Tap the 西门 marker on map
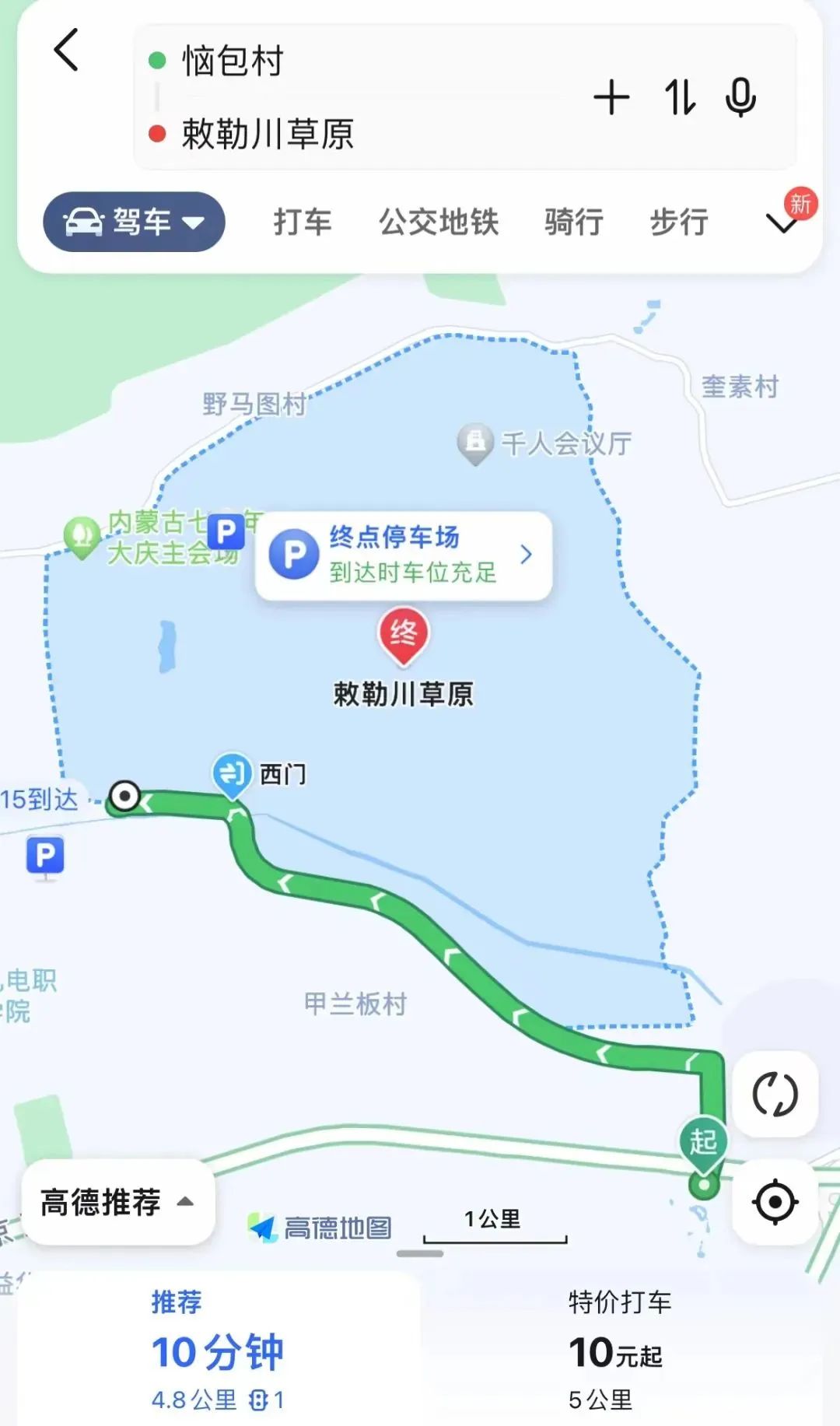840x1426 pixels. pos(233,774)
